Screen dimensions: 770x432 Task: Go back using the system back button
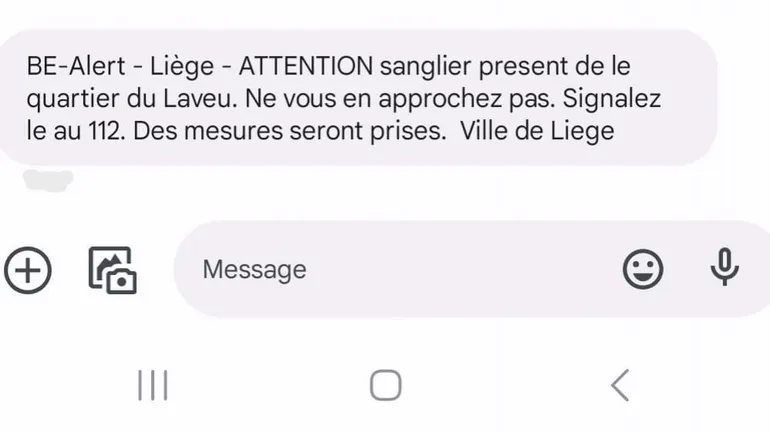[x=620, y=385]
